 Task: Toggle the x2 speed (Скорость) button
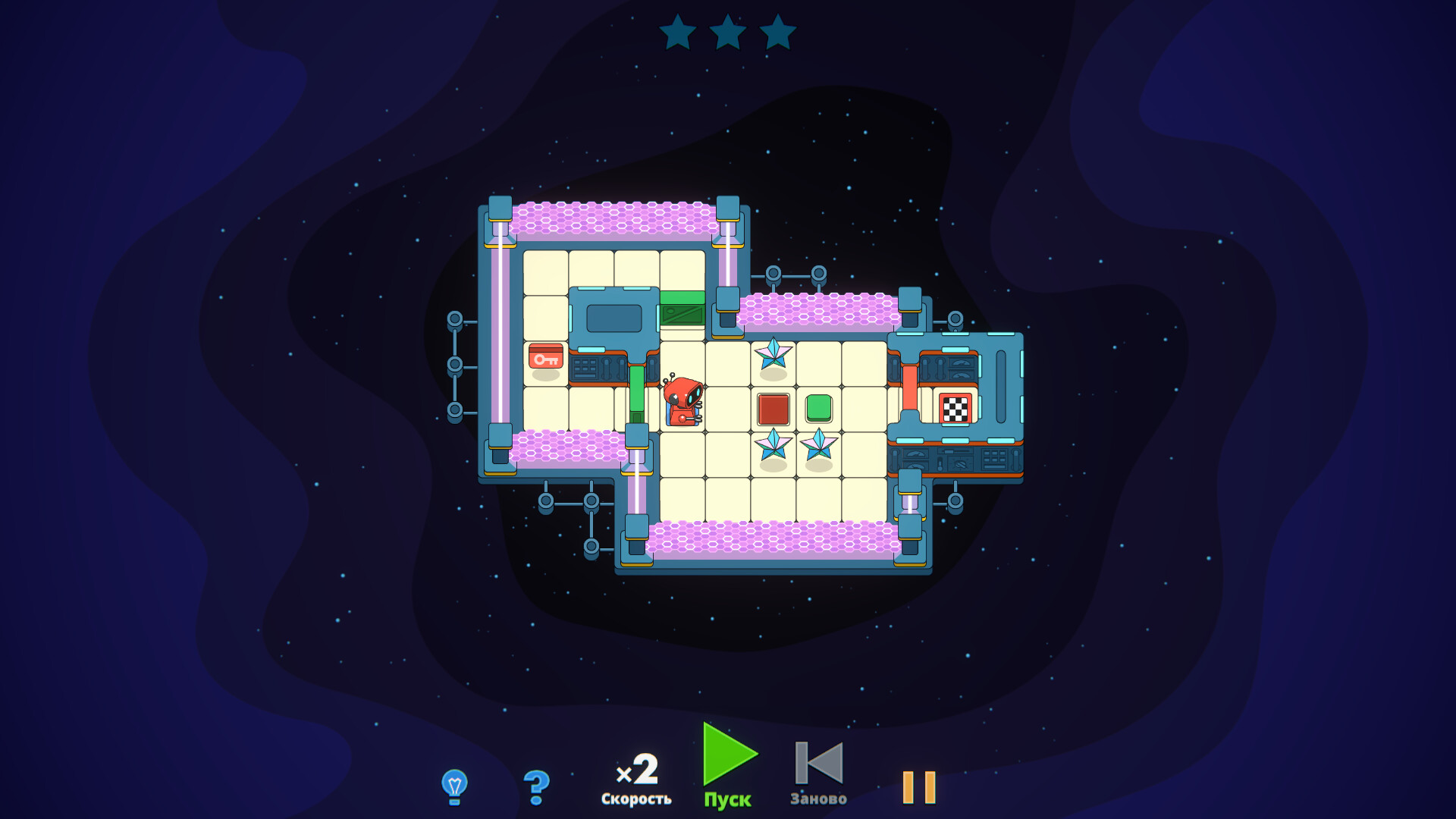coord(636,778)
